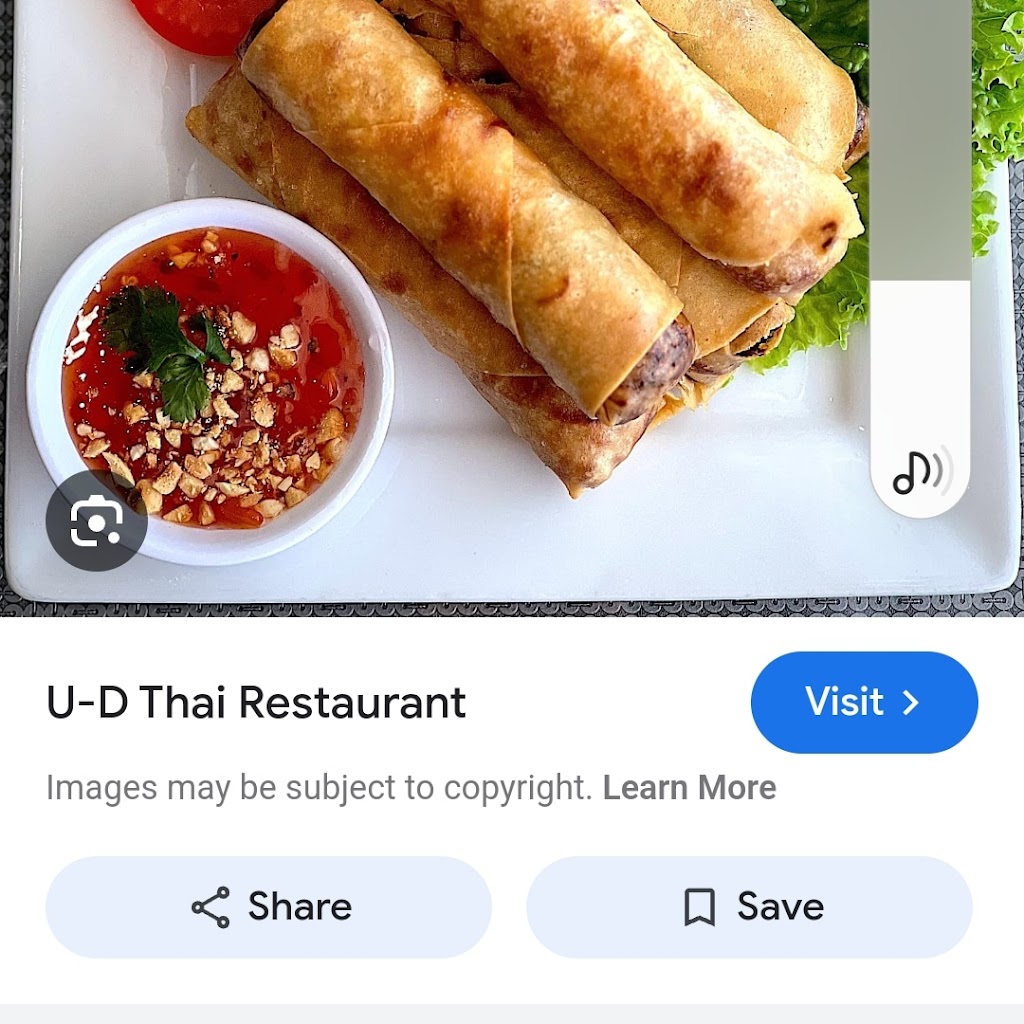Open Google Lens search on the image
This screenshot has width=1024, height=1024.
coord(97,521)
